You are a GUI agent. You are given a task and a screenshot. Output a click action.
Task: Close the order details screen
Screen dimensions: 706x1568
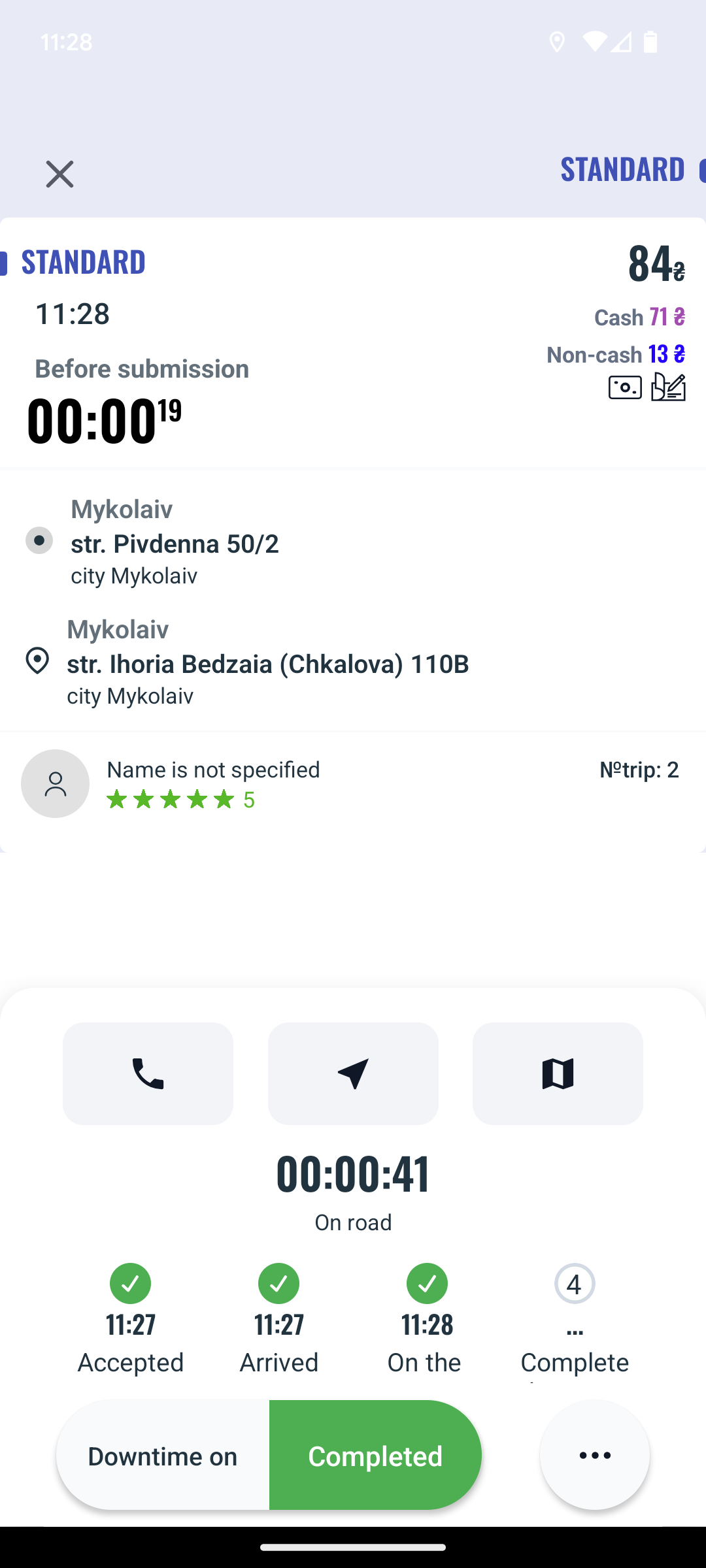(59, 174)
